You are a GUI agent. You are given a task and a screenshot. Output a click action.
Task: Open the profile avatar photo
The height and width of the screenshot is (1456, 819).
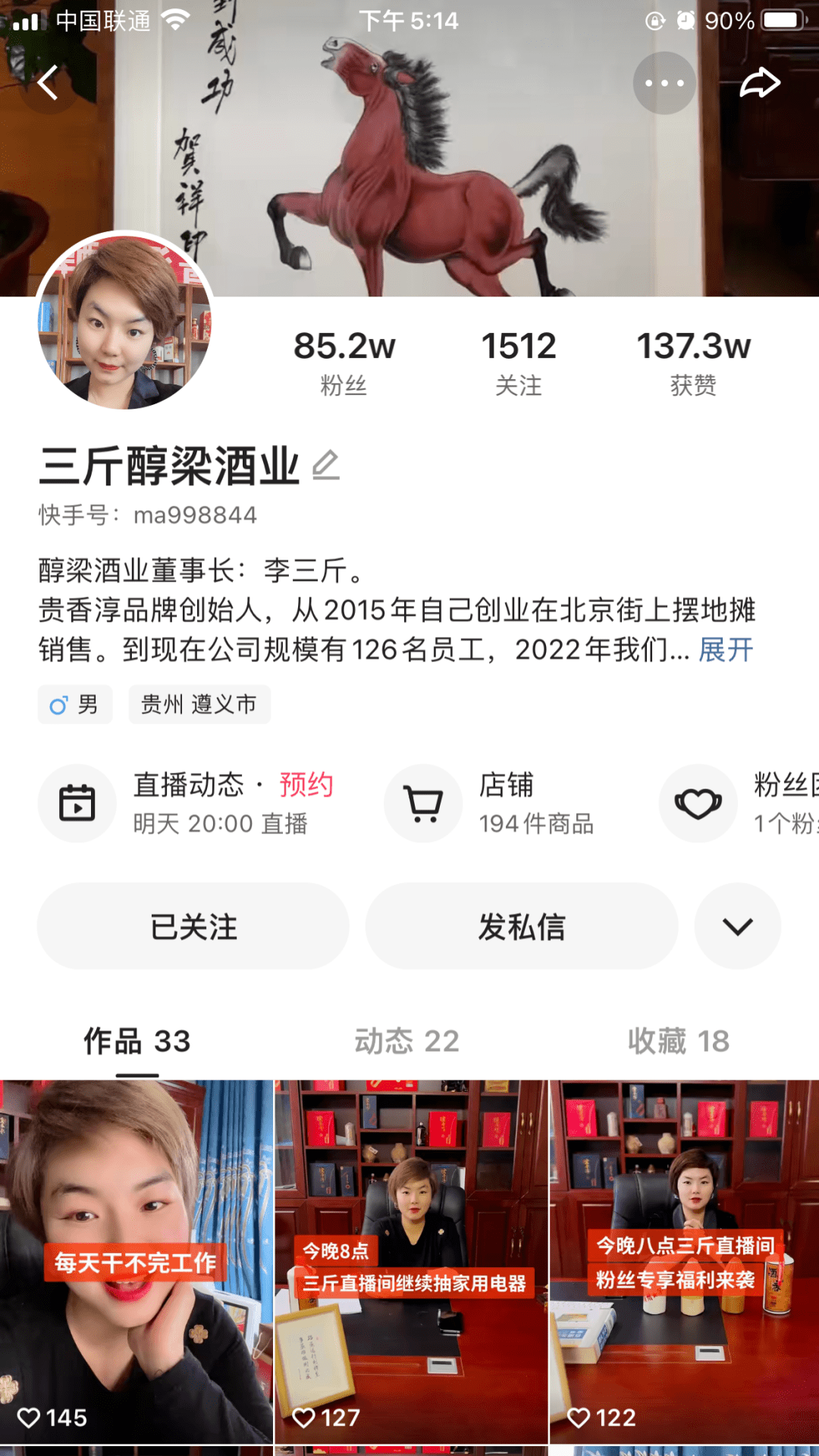pyautogui.click(x=125, y=322)
